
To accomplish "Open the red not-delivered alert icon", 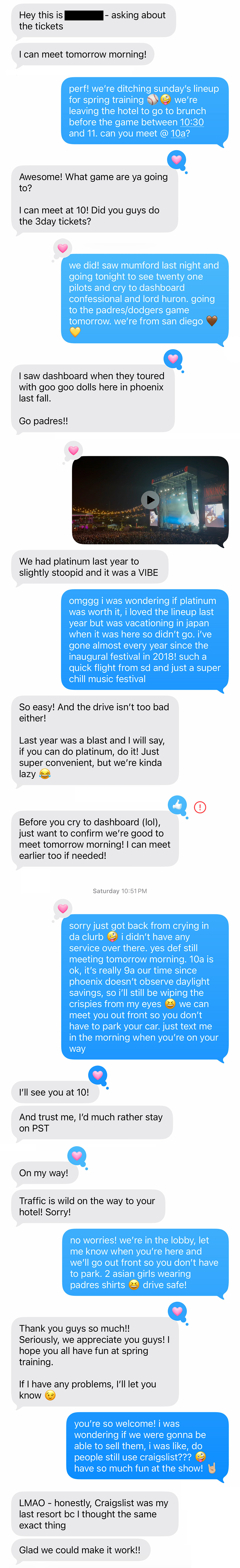I will [200, 807].
